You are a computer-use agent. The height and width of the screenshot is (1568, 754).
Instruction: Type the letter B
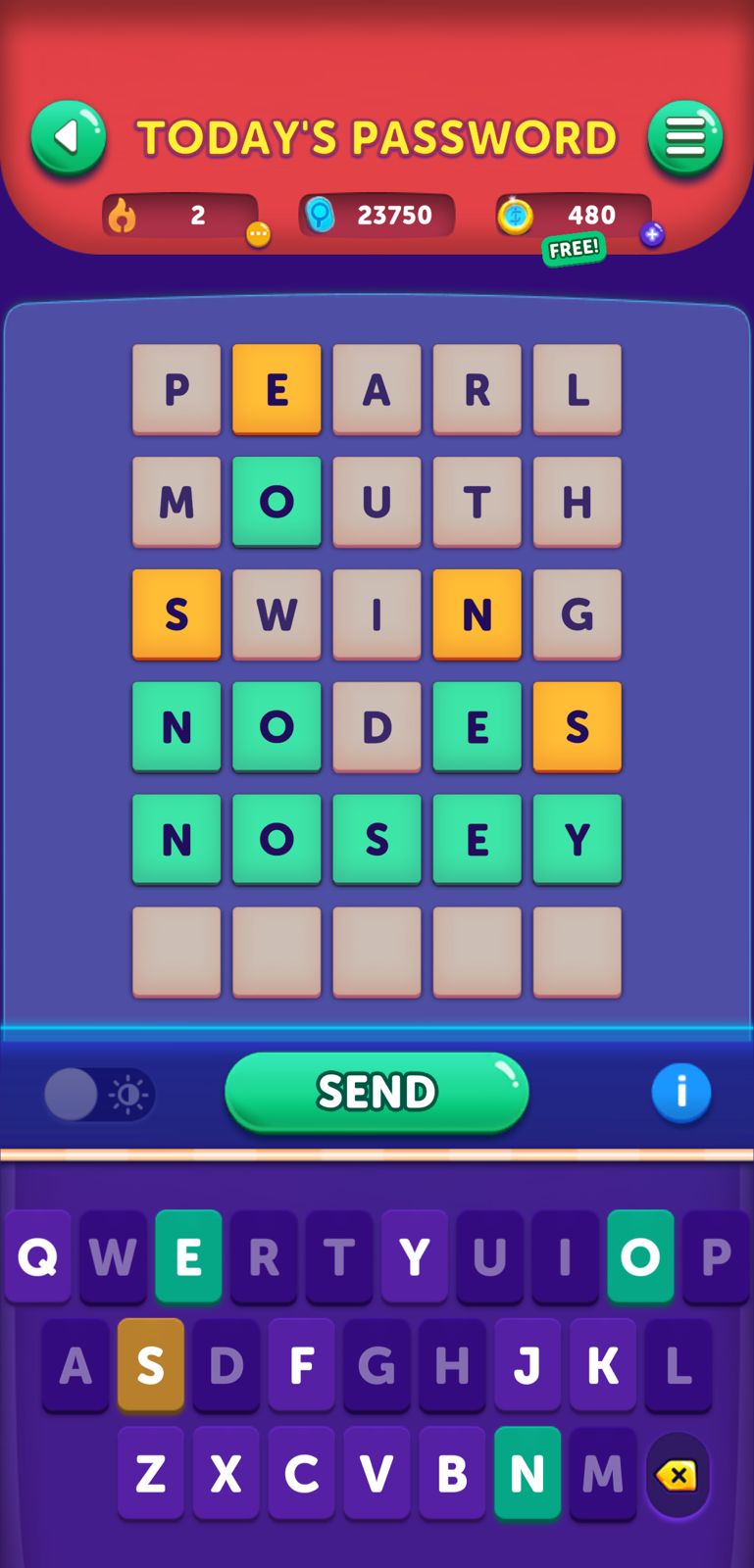pyautogui.click(x=452, y=1472)
